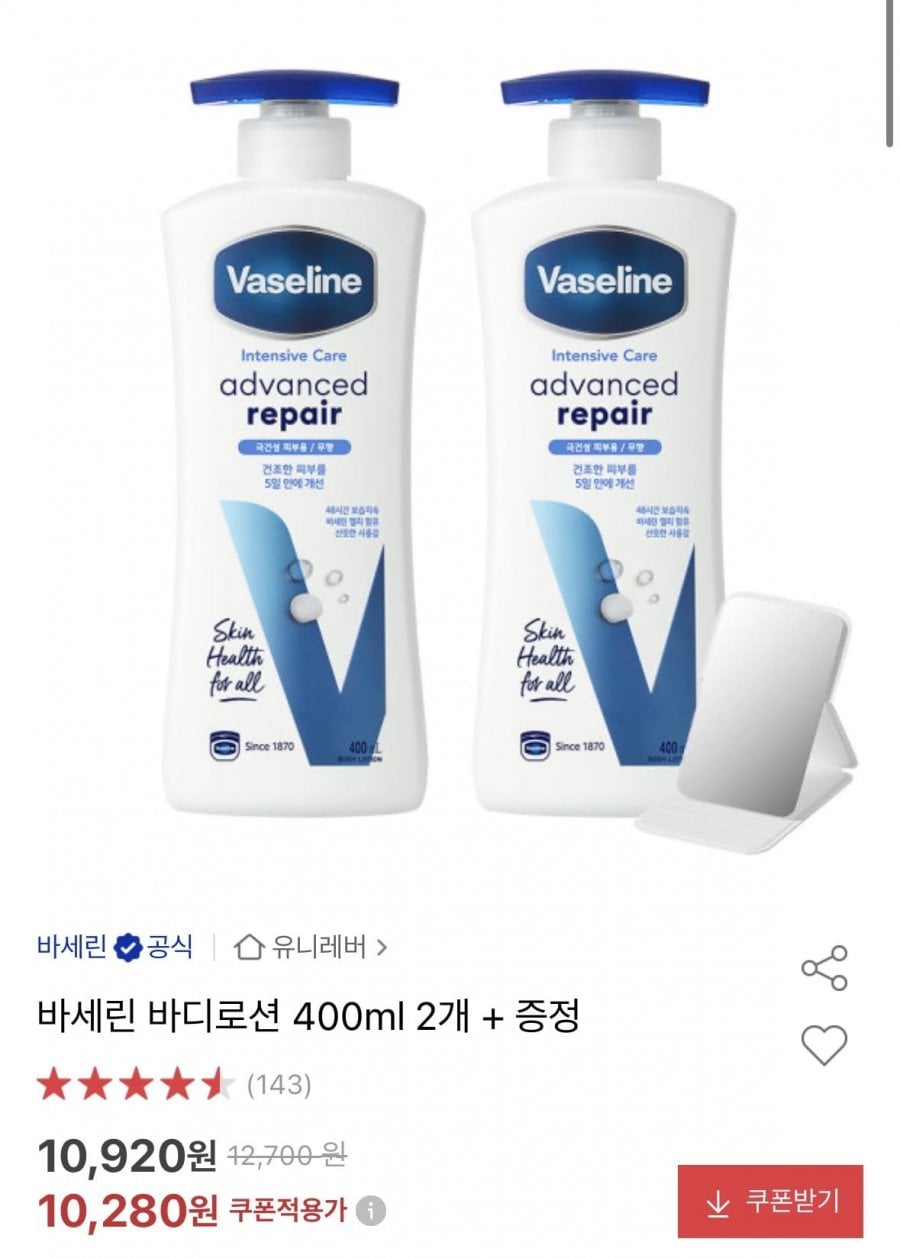Show coupon price info icon details

(x=371, y=1211)
